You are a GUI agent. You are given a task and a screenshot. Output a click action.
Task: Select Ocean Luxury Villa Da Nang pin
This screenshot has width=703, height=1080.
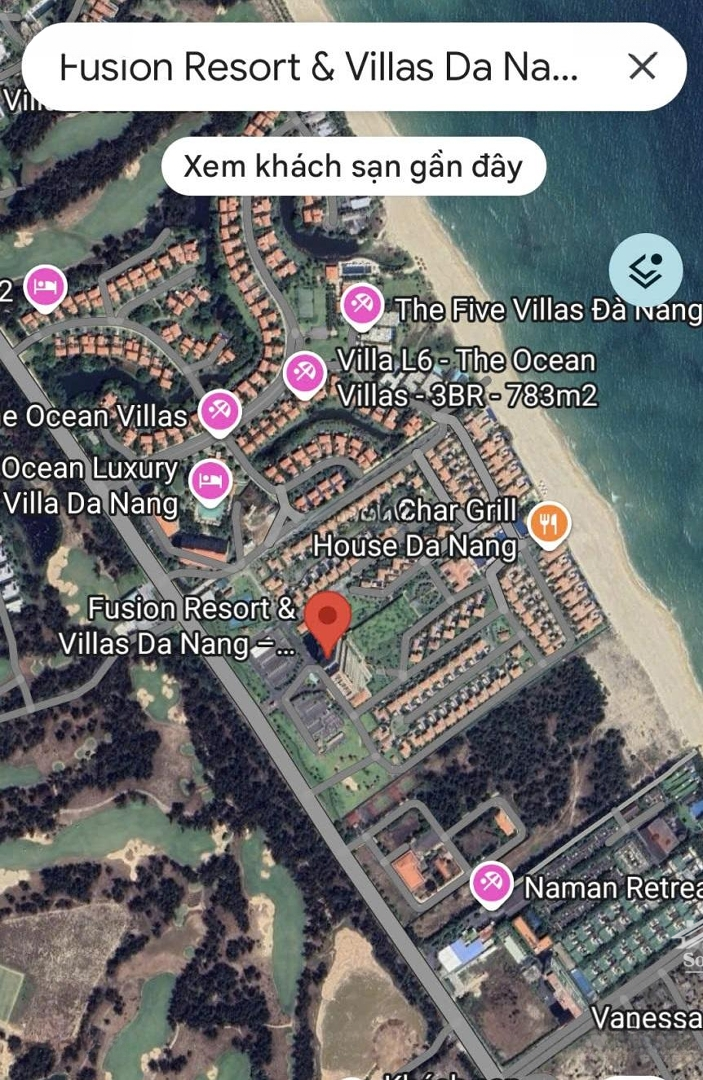coord(210,482)
